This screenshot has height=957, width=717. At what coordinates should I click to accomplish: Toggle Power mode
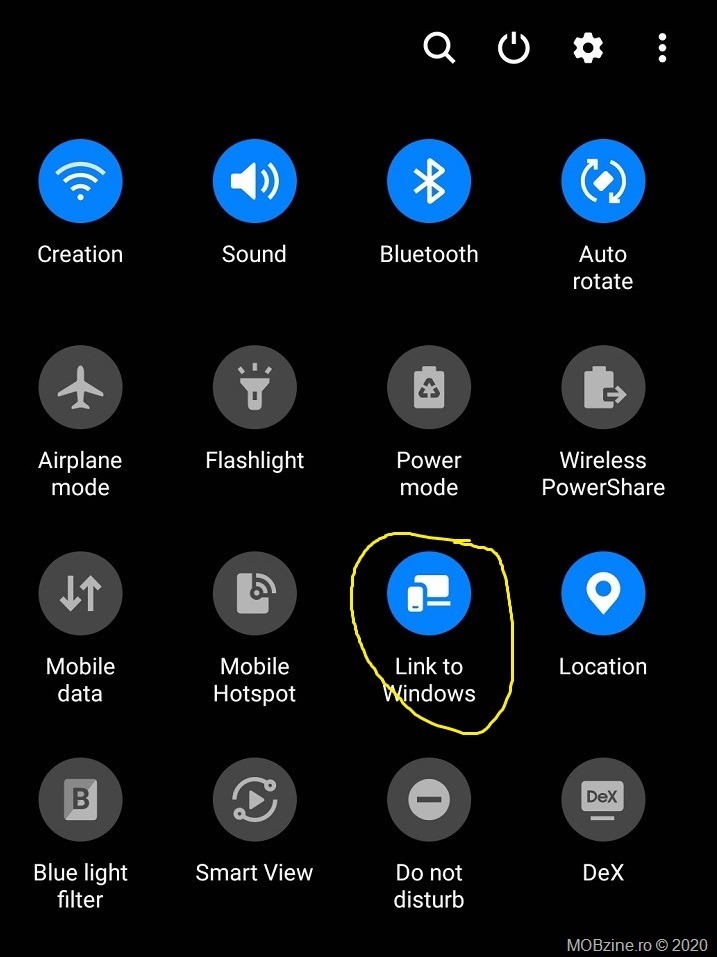[x=429, y=388]
